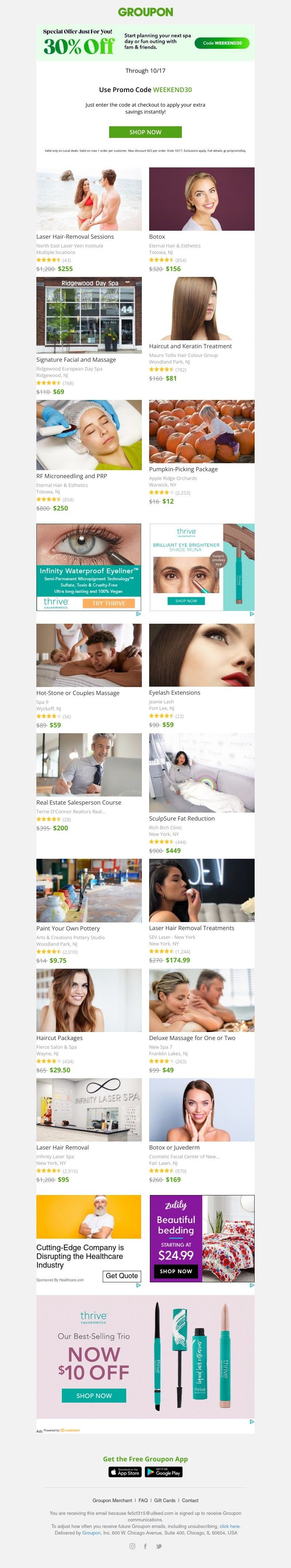View the Eyelash Extensions deal
The image size is (291, 1568).
[175, 693]
